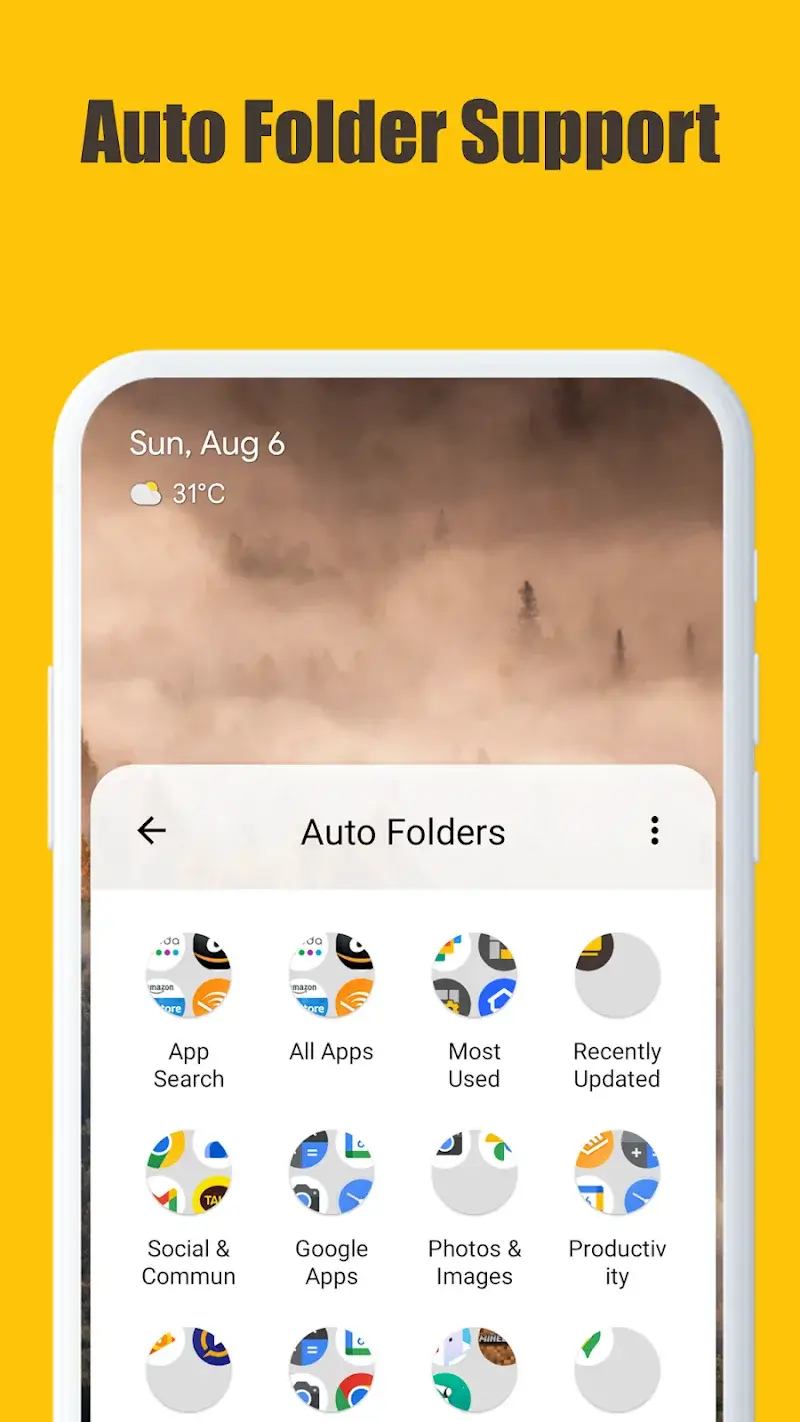Screen dimensions: 800x1422
Task: Tap the Auto Folders title
Action: [x=403, y=831]
